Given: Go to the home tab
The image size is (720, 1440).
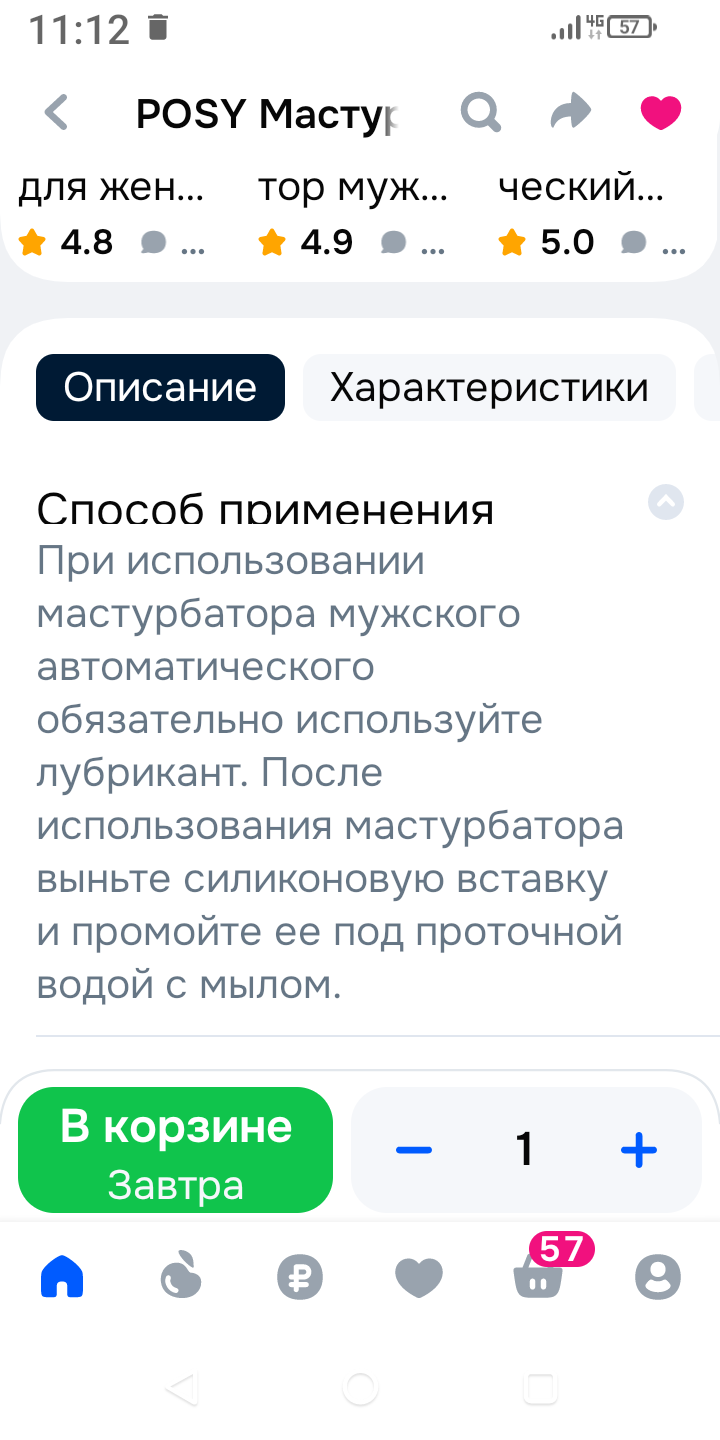Looking at the screenshot, I should click(x=62, y=1277).
